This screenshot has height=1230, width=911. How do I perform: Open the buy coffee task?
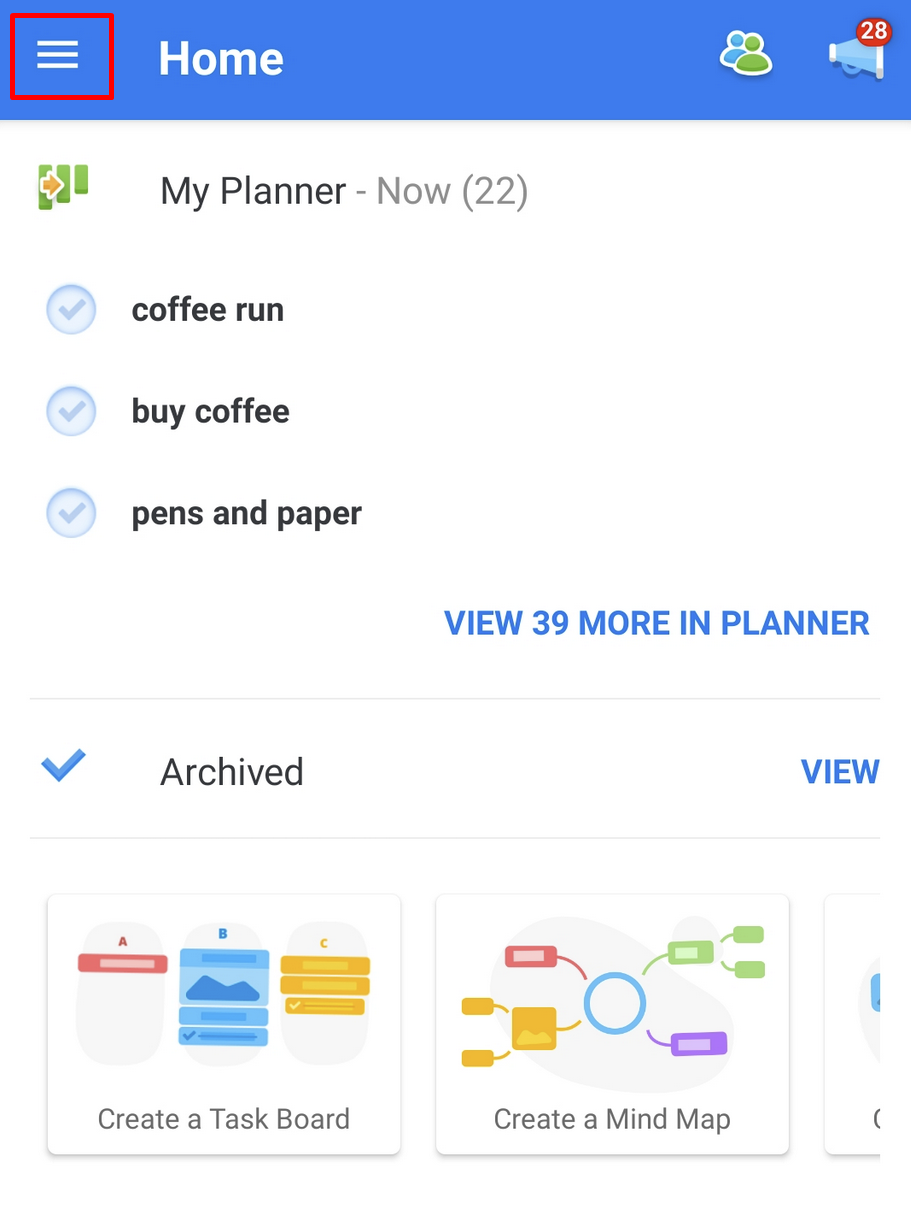click(x=211, y=411)
